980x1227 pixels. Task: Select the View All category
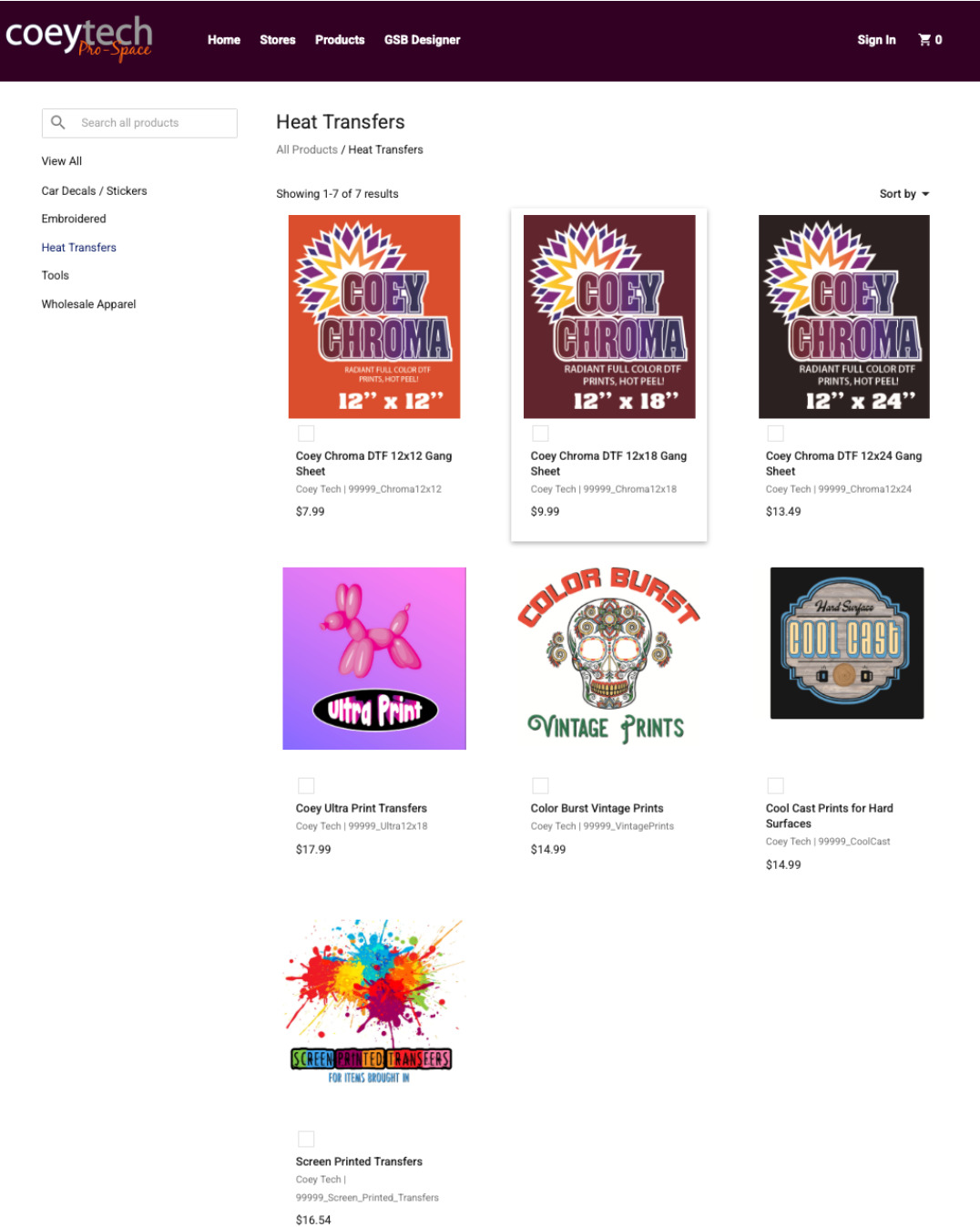62,161
